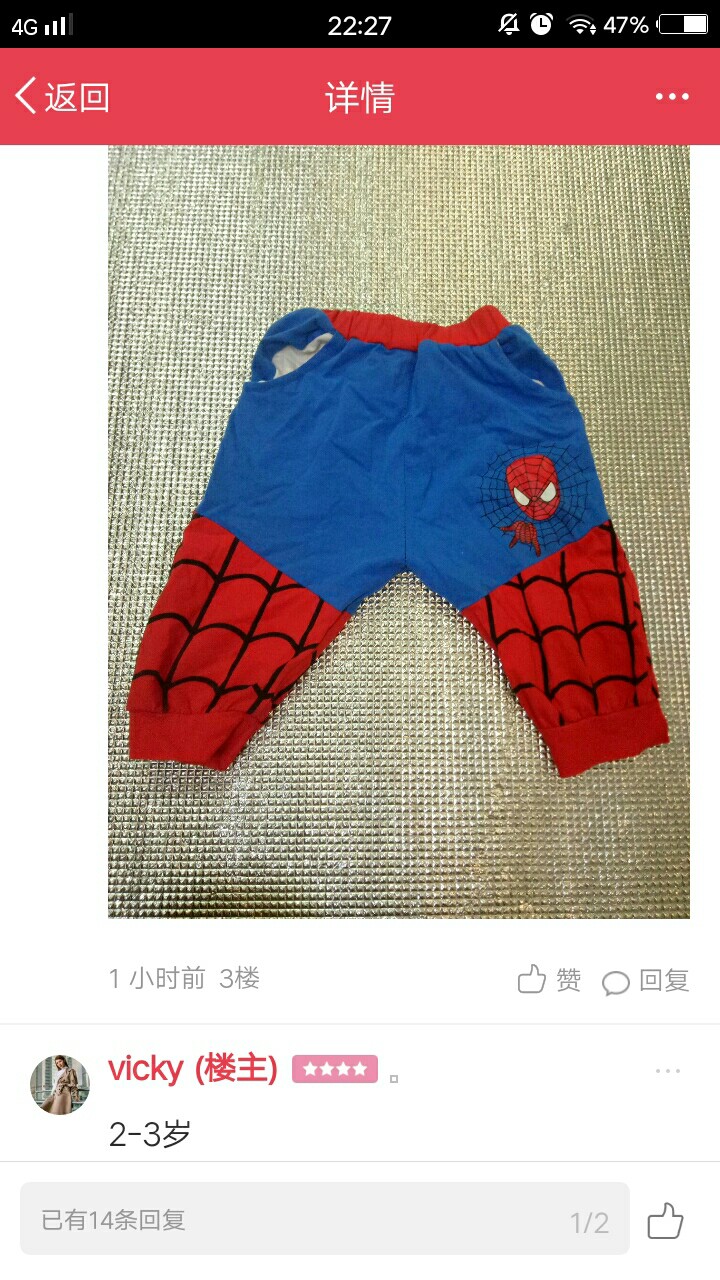Like the 3楼 post with 赞
The height and width of the screenshot is (1280, 720).
(x=549, y=980)
